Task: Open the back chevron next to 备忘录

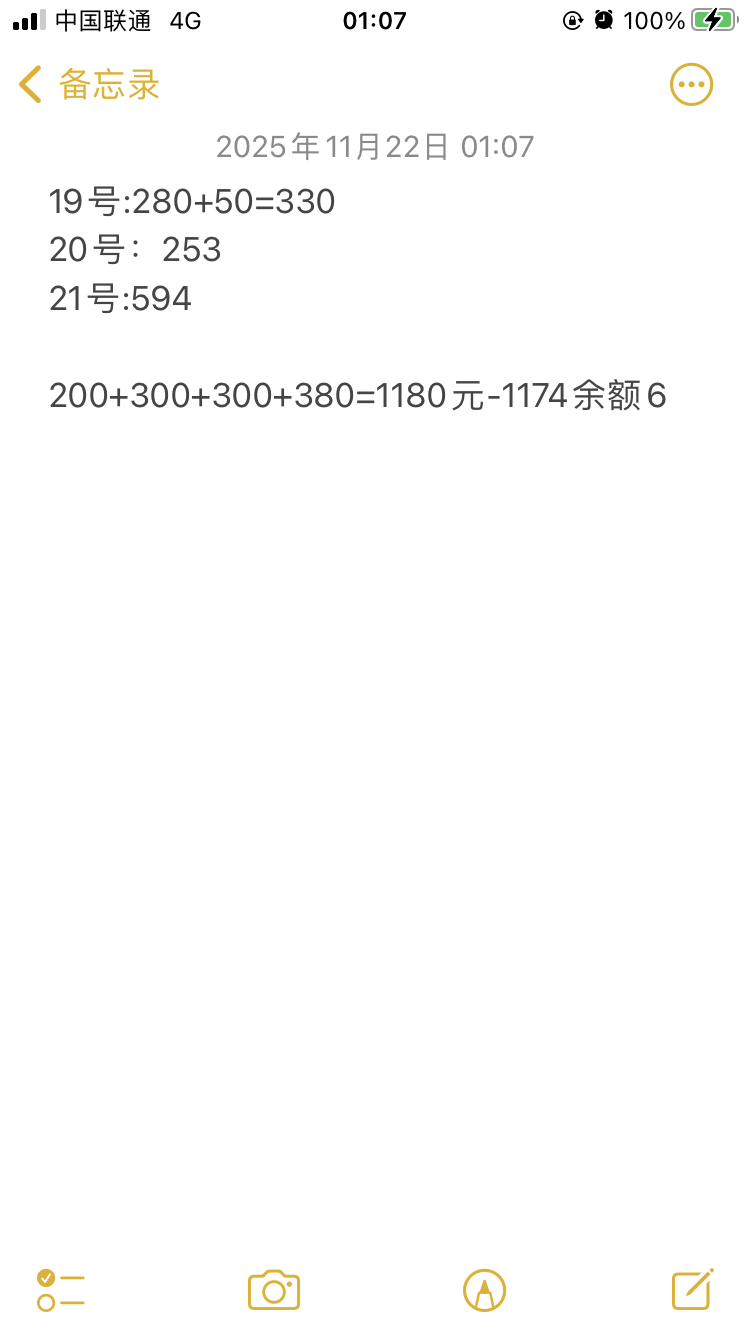Action: [x=28, y=84]
